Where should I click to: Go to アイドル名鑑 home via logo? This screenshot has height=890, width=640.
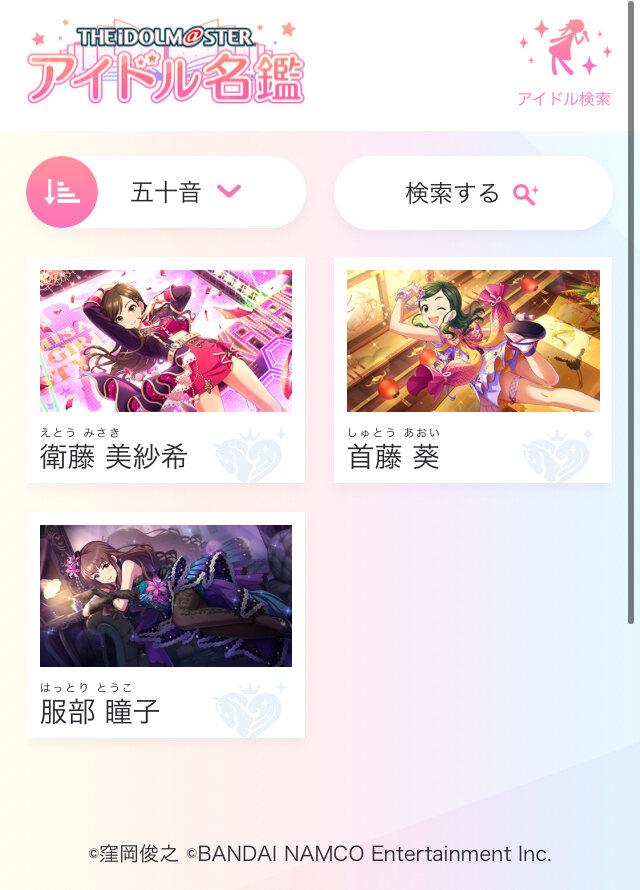click(x=166, y=62)
